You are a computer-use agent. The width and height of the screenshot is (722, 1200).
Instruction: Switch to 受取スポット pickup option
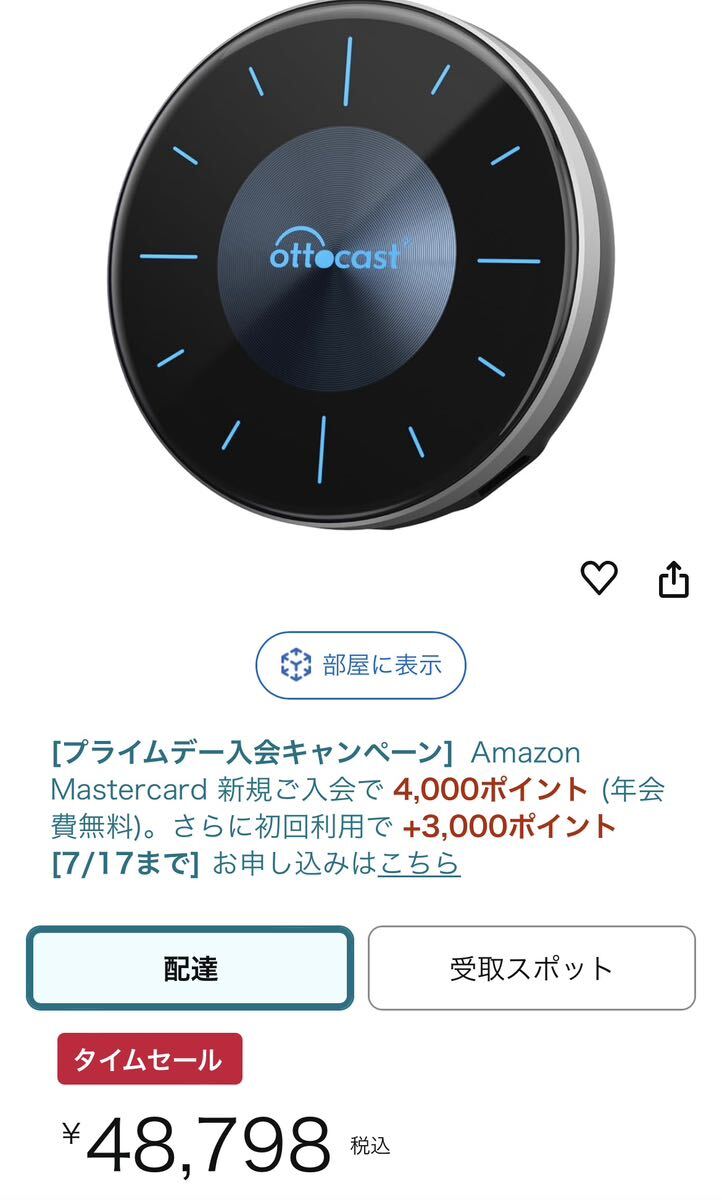tap(531, 968)
